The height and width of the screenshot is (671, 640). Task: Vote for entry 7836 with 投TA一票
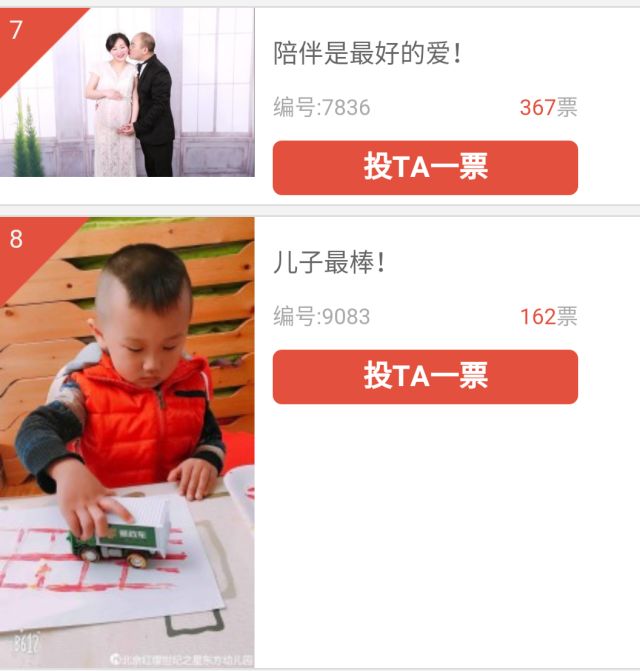(425, 168)
